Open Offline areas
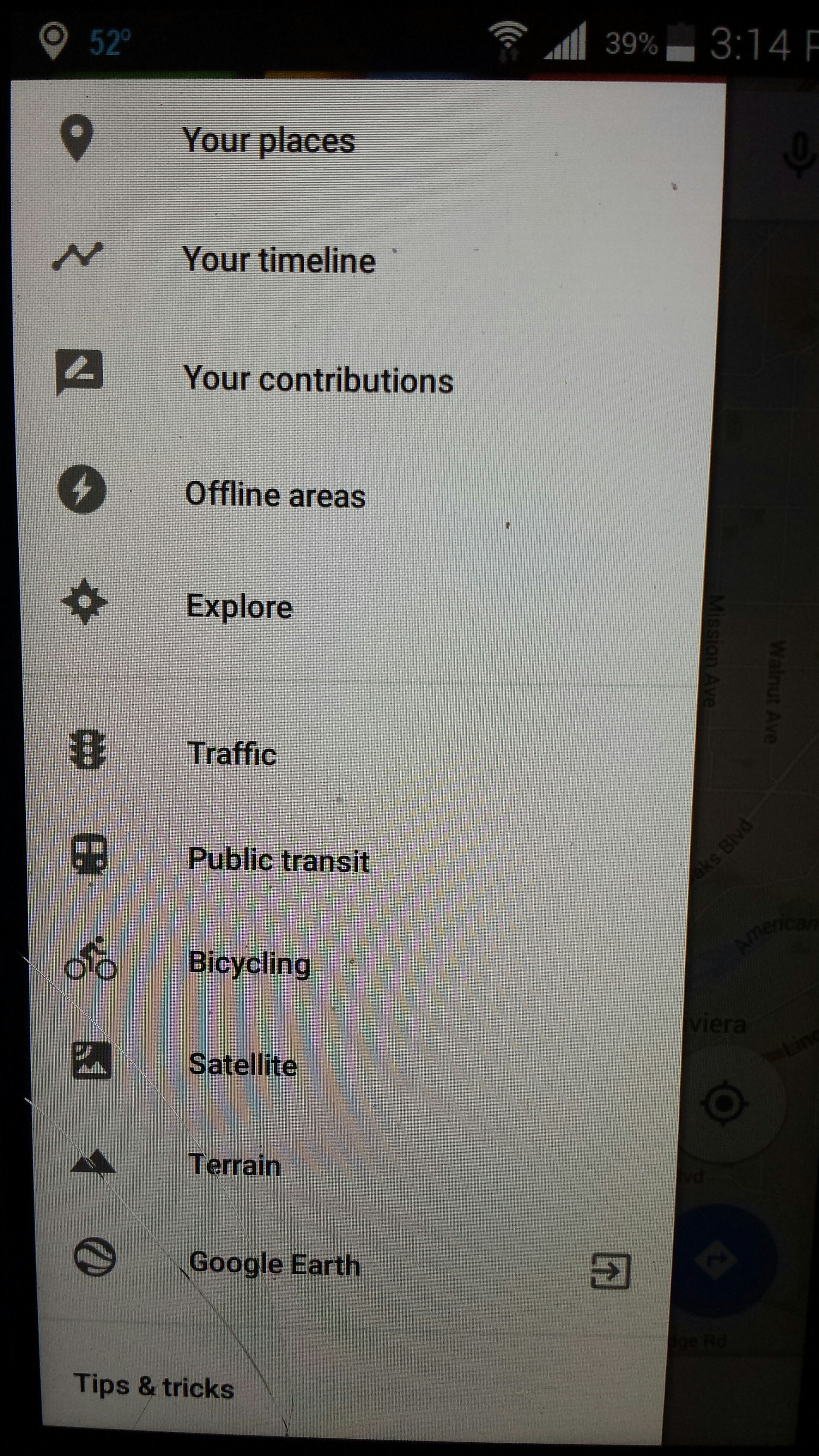This screenshot has width=819, height=1456. click(x=275, y=495)
